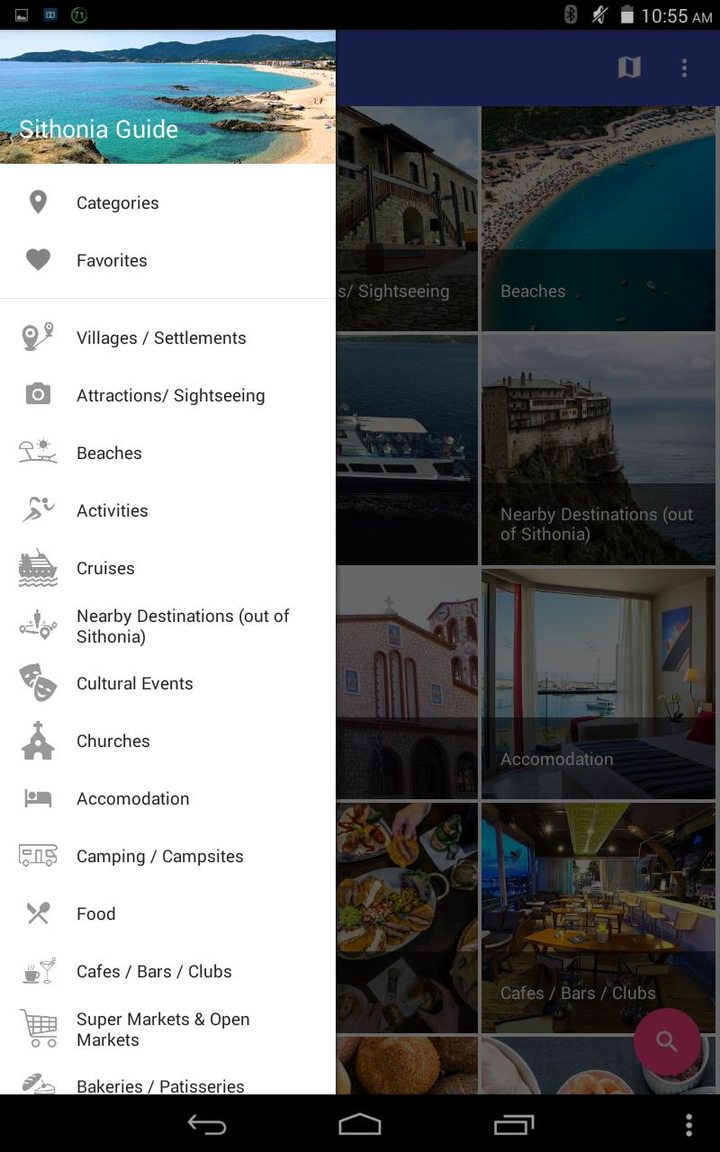Select the Beaches umbrella icon
Viewport: 720px width, 1152px height.
(37, 452)
